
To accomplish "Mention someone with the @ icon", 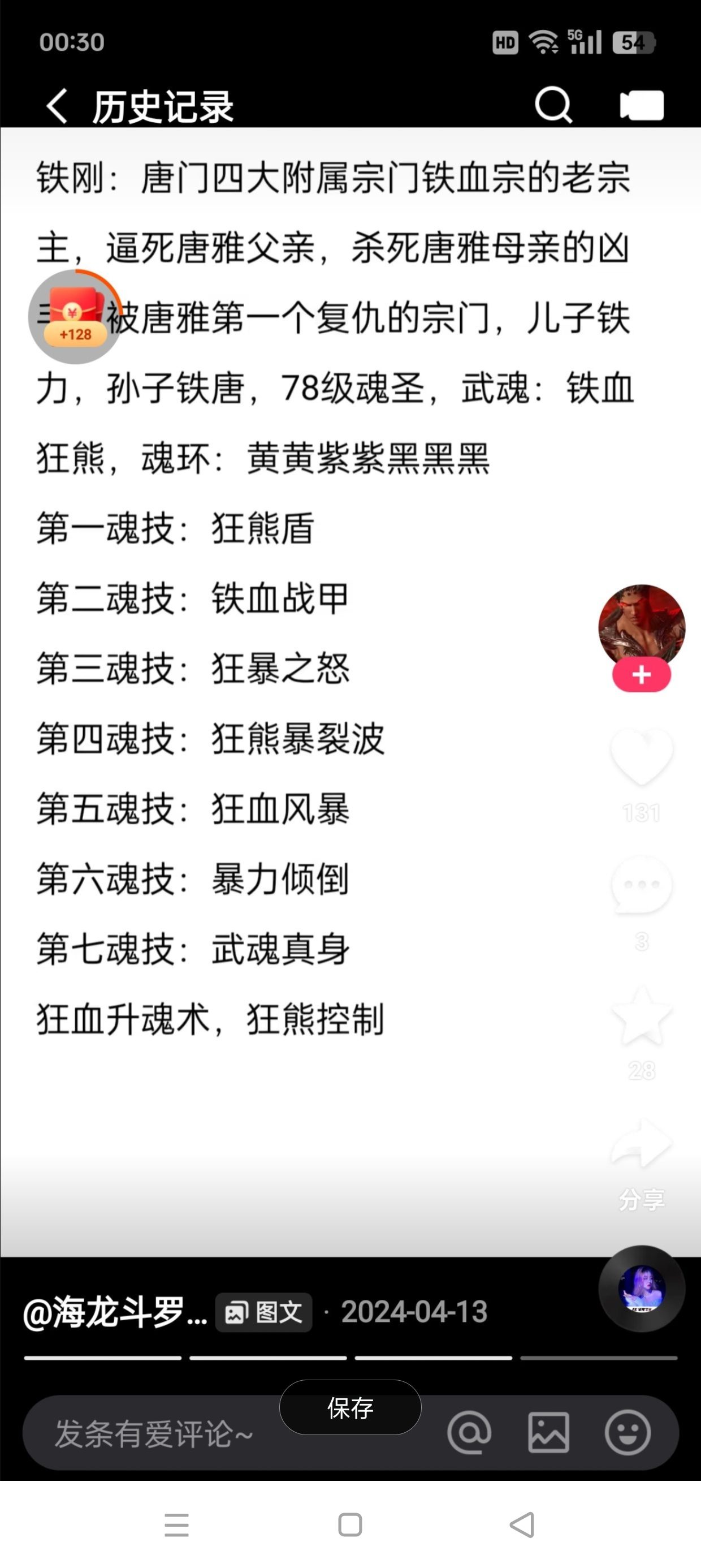I will point(469,1433).
